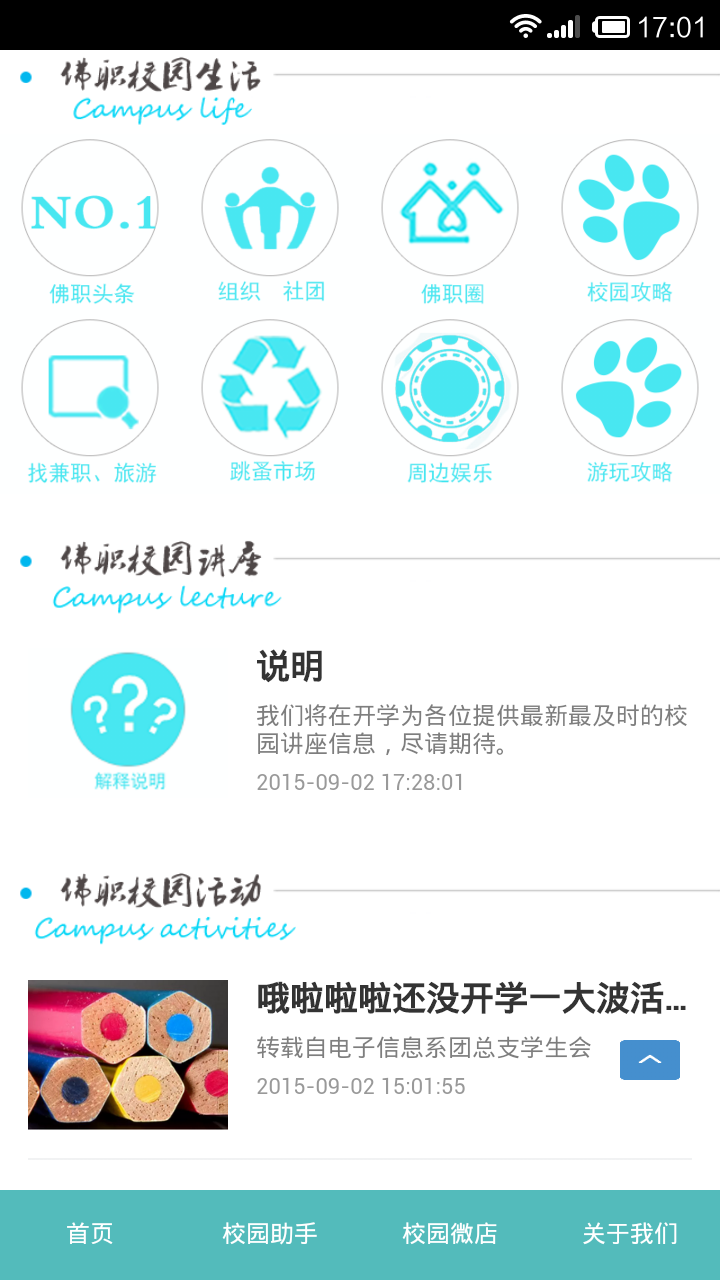This screenshot has width=720, height=1280.
Task: Open the 周边娱乐 gear wheel icon
Action: [450, 388]
